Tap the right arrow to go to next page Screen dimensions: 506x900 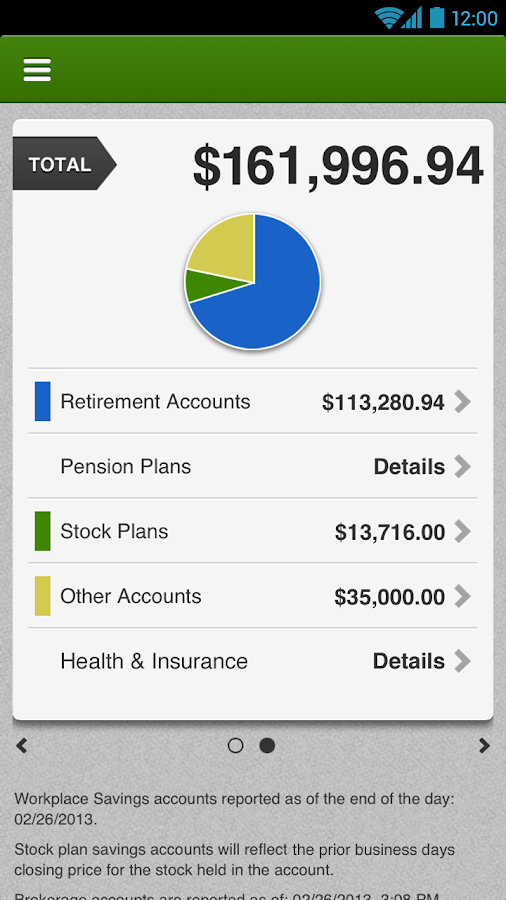(x=485, y=746)
